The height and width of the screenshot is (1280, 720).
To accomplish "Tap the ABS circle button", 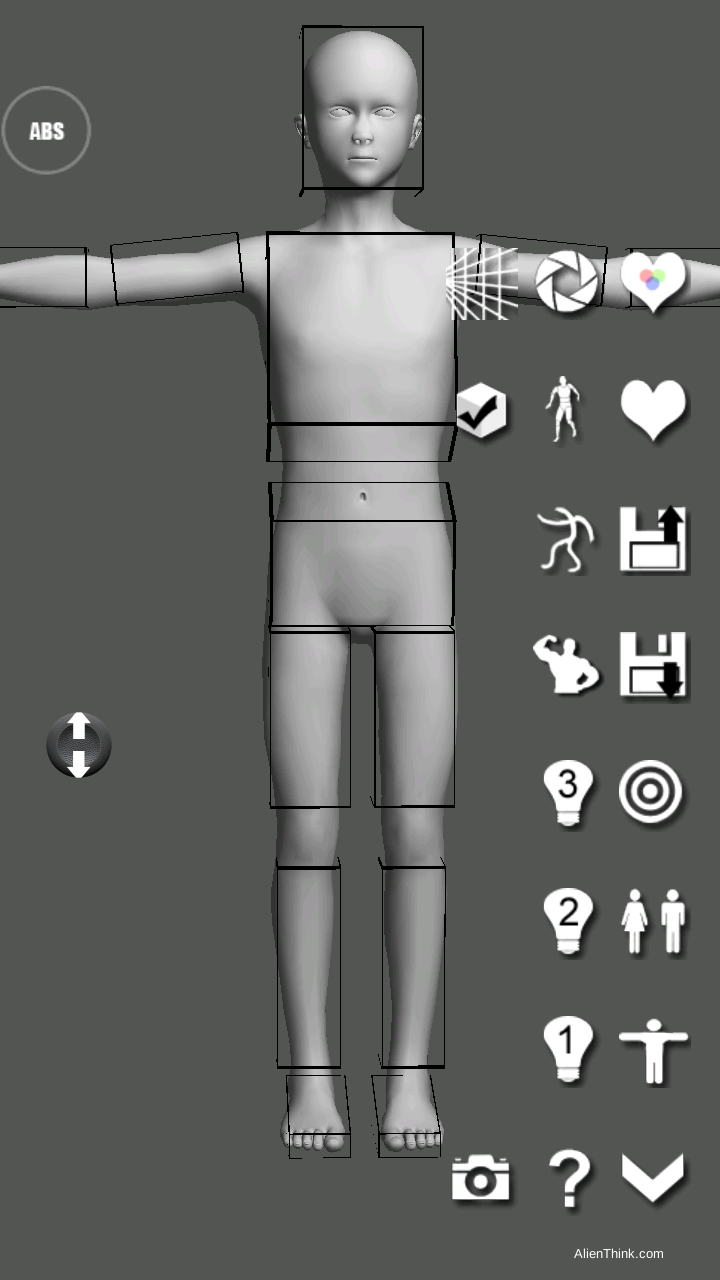I will pyautogui.click(x=46, y=131).
